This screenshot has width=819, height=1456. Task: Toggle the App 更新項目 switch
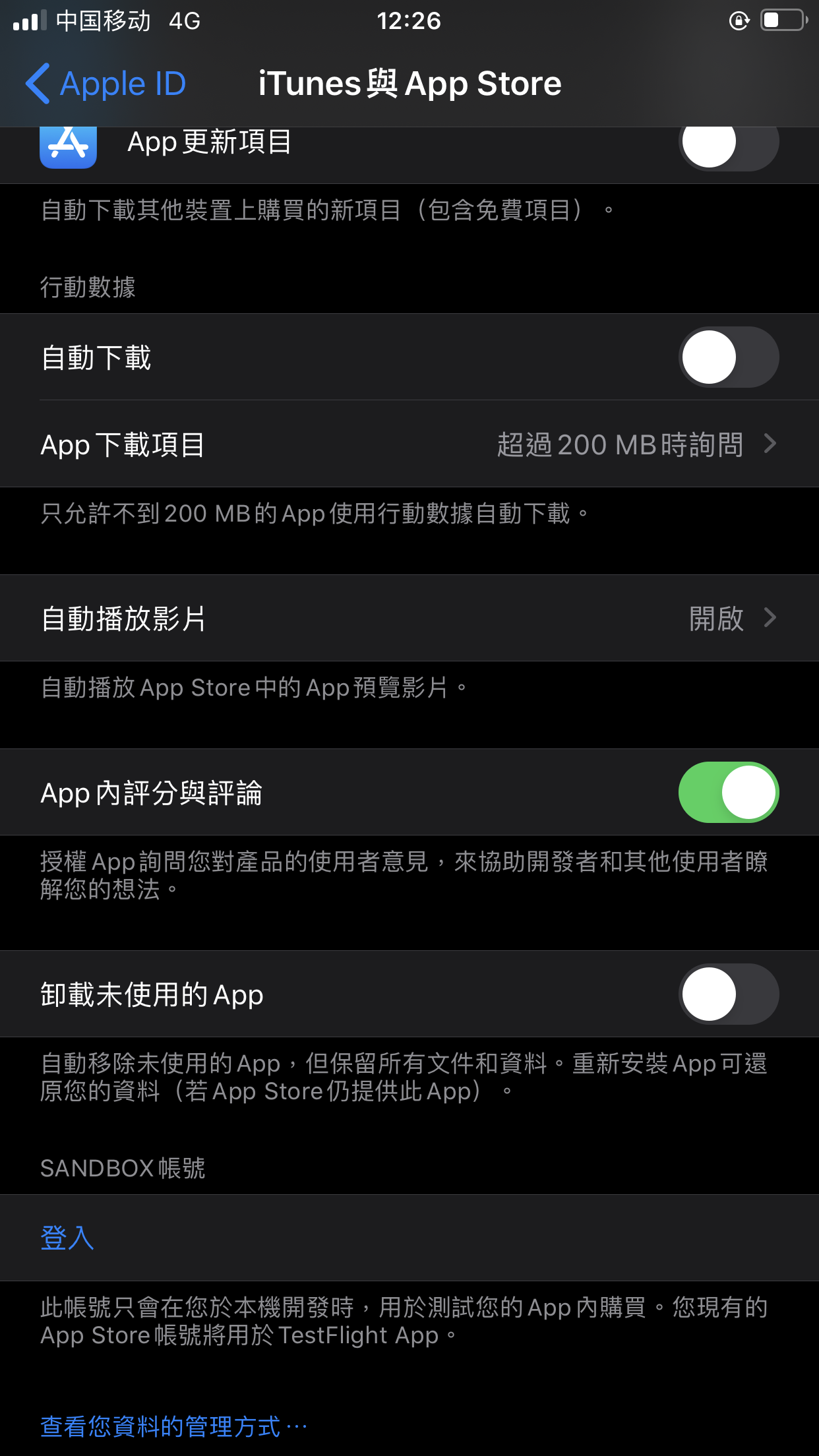[x=728, y=144]
